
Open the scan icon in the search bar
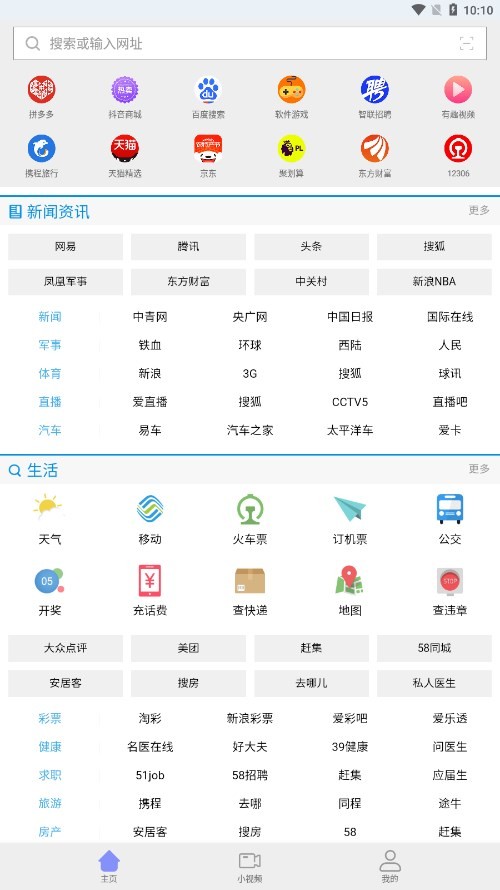466,43
